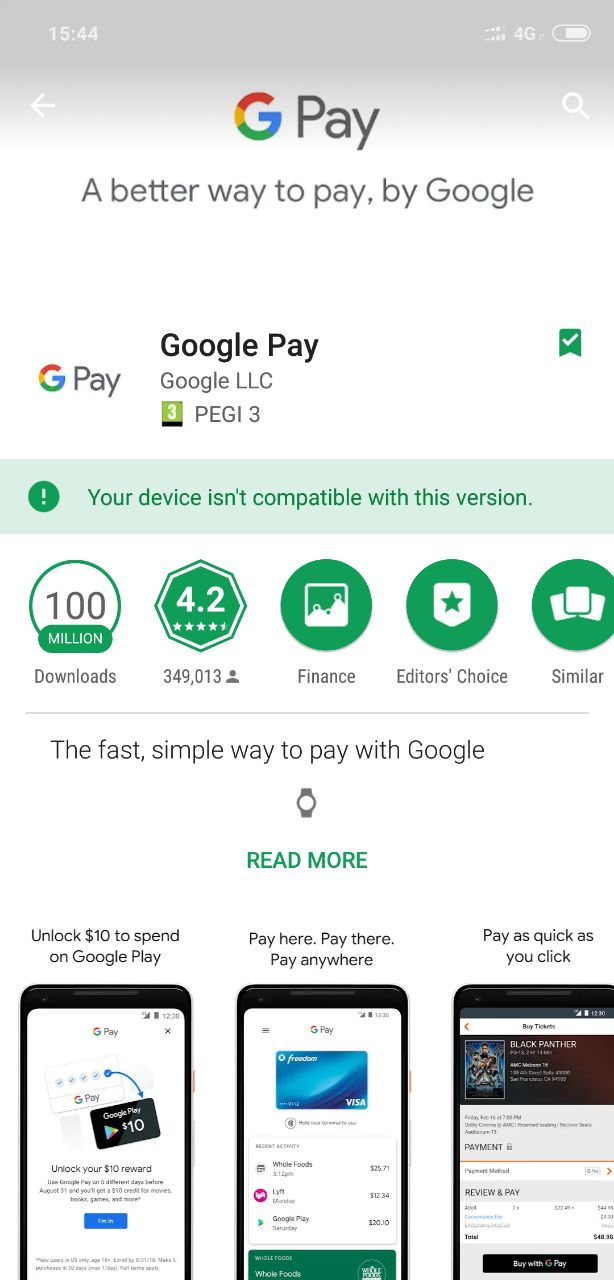Tap the wishlist bookmark icon
This screenshot has height=1280, width=614.
(570, 343)
